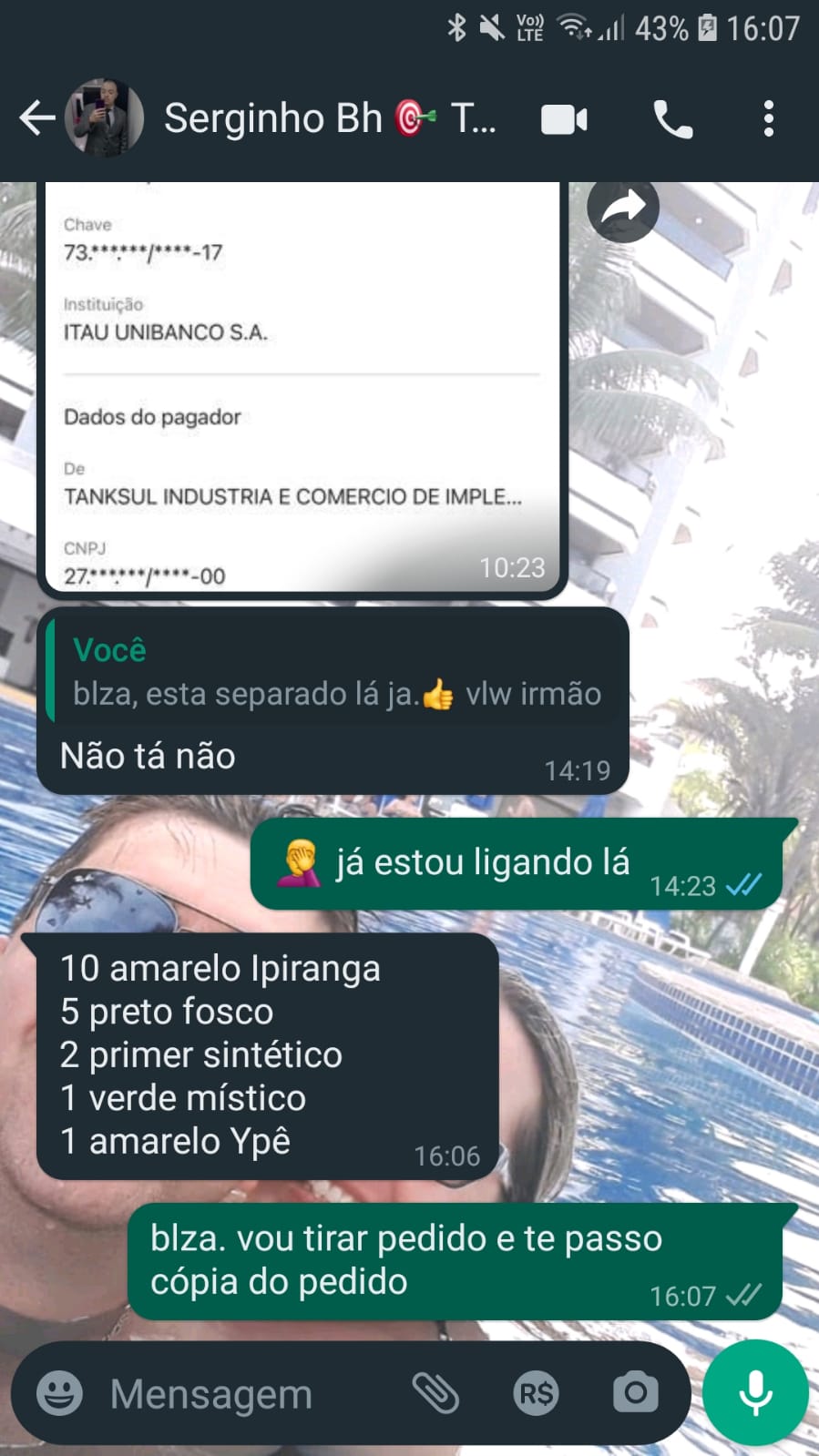Viewport: 819px width, 1456px height.
Task: Open Serginho Bh's profile picture
Action: click(x=105, y=118)
